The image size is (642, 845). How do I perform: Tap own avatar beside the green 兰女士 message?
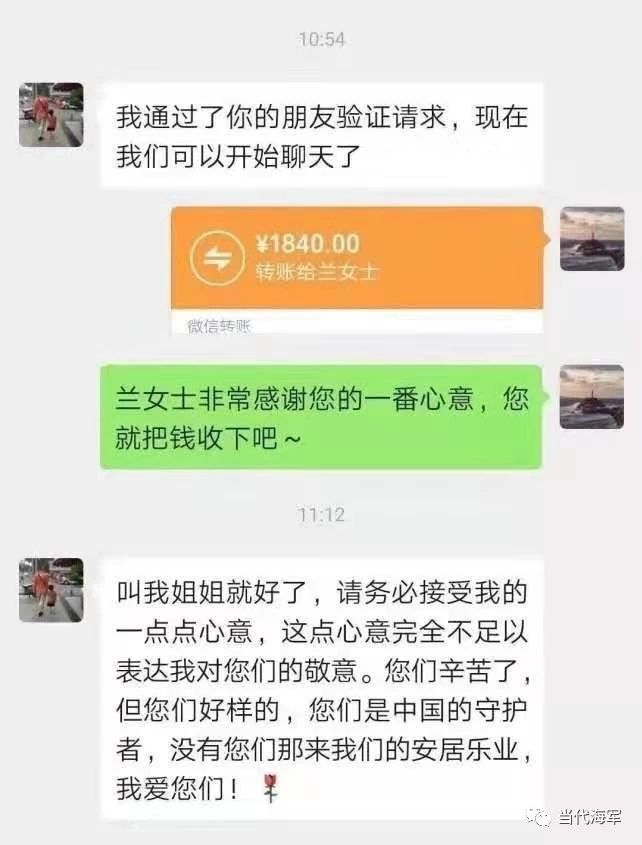pos(591,397)
